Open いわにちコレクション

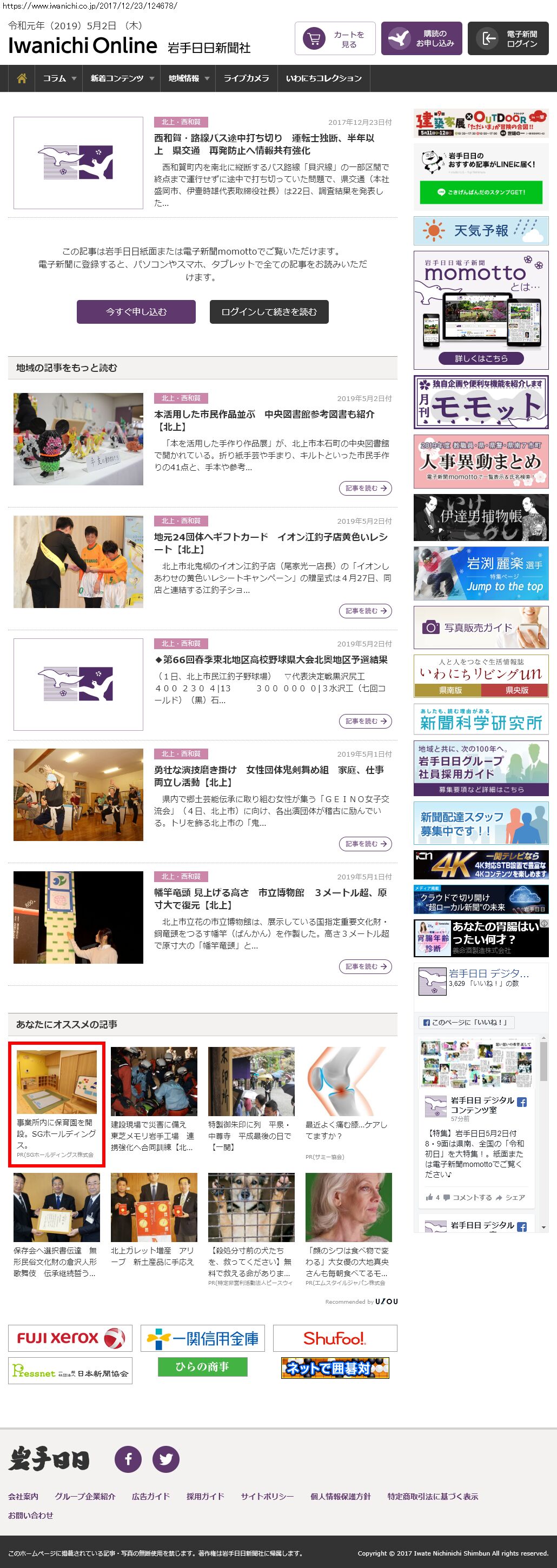[x=323, y=78]
